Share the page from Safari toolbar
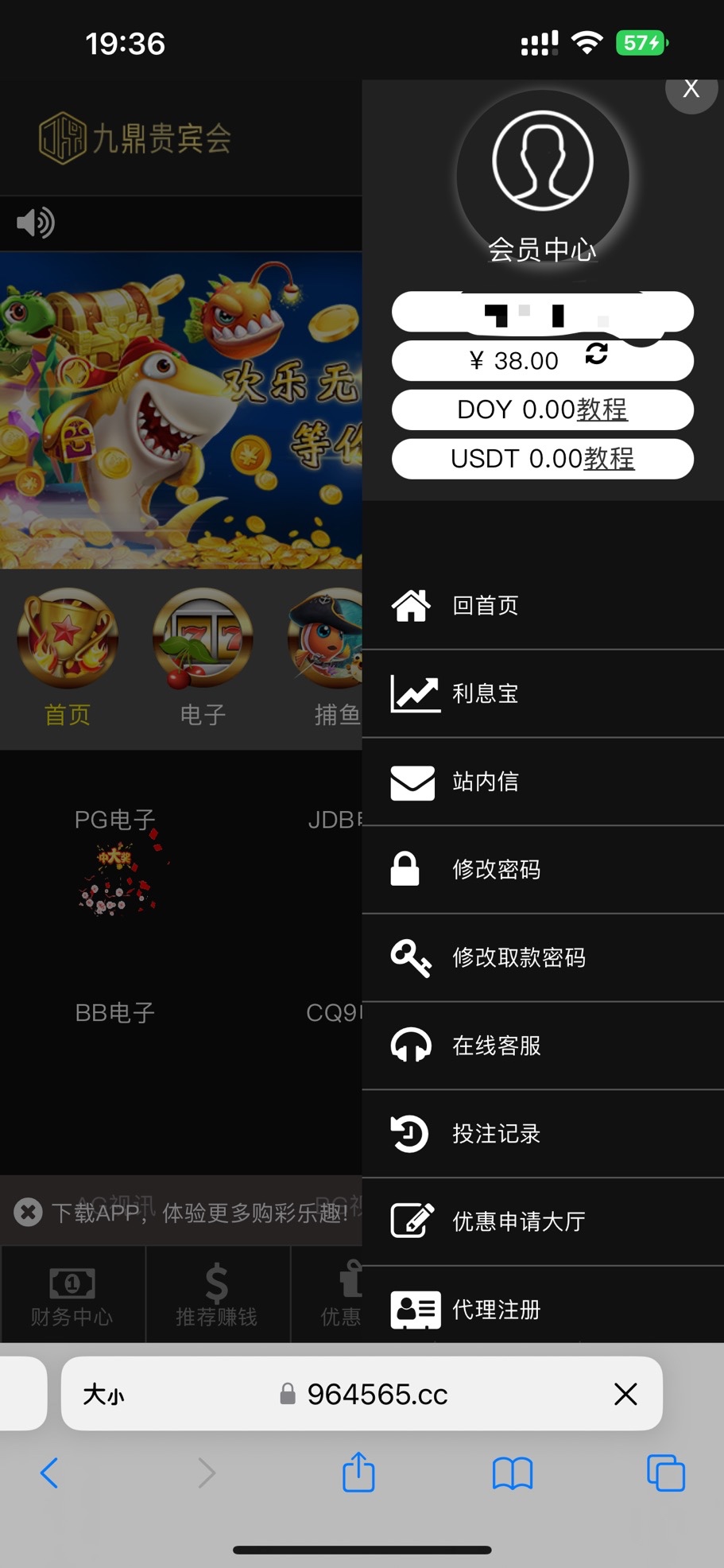 (x=358, y=1473)
